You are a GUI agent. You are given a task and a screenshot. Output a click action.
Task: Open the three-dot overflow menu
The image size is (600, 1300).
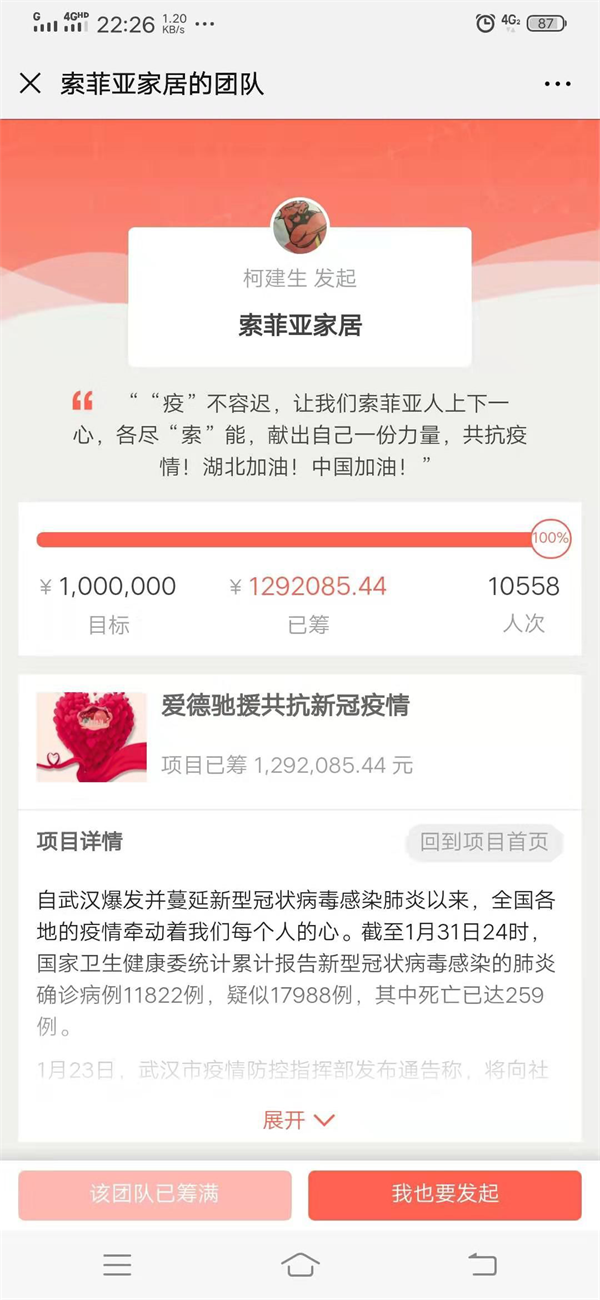pos(557,84)
